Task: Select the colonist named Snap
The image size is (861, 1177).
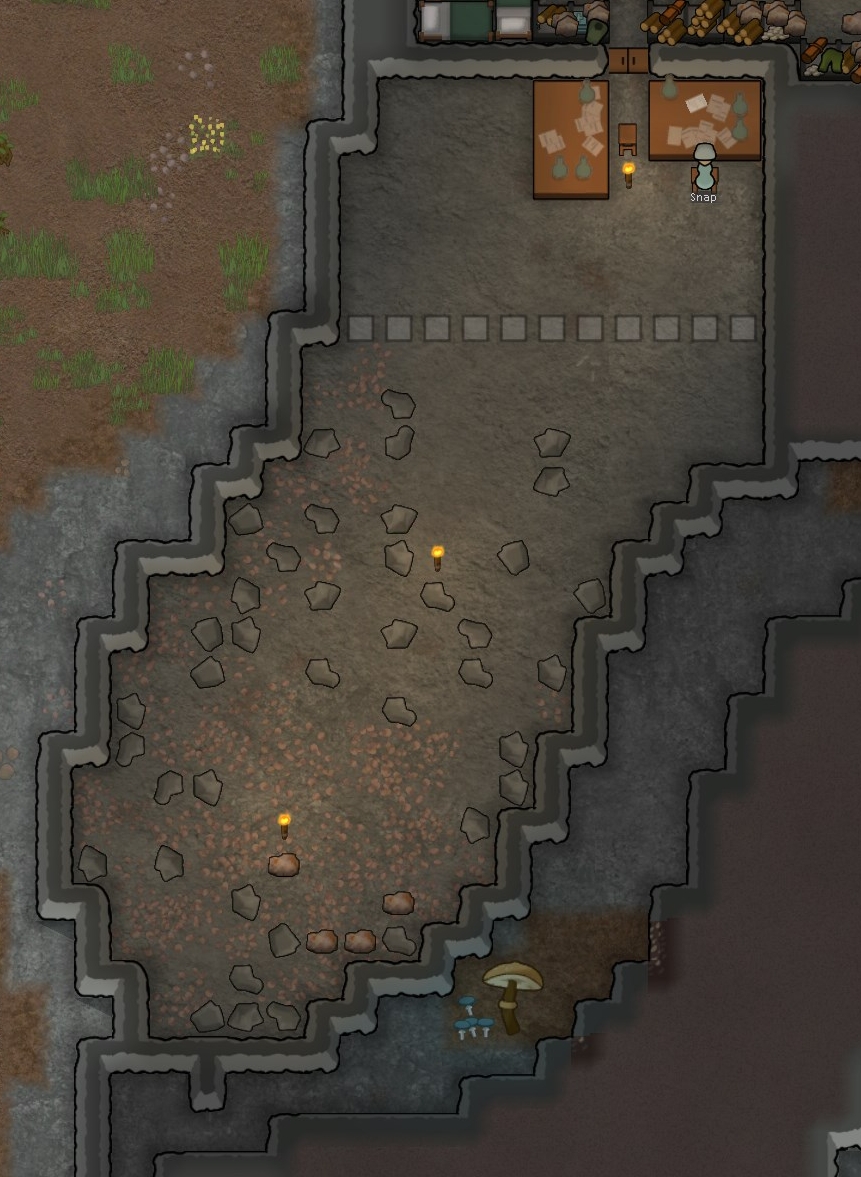Action: tap(703, 167)
